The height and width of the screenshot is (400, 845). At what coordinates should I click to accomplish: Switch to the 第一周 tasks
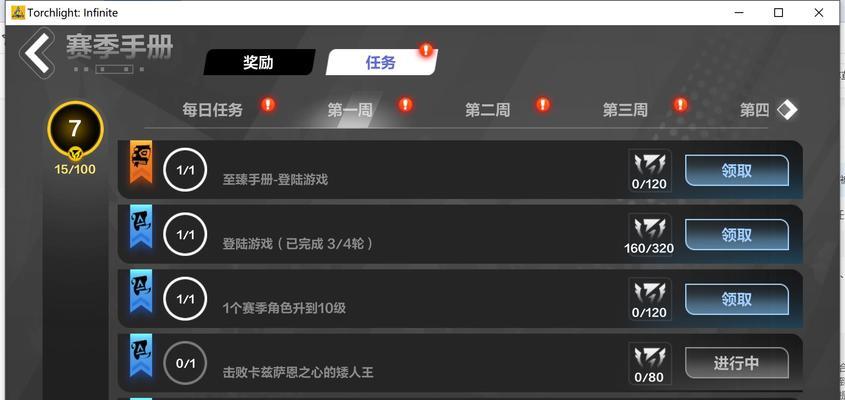(350, 110)
